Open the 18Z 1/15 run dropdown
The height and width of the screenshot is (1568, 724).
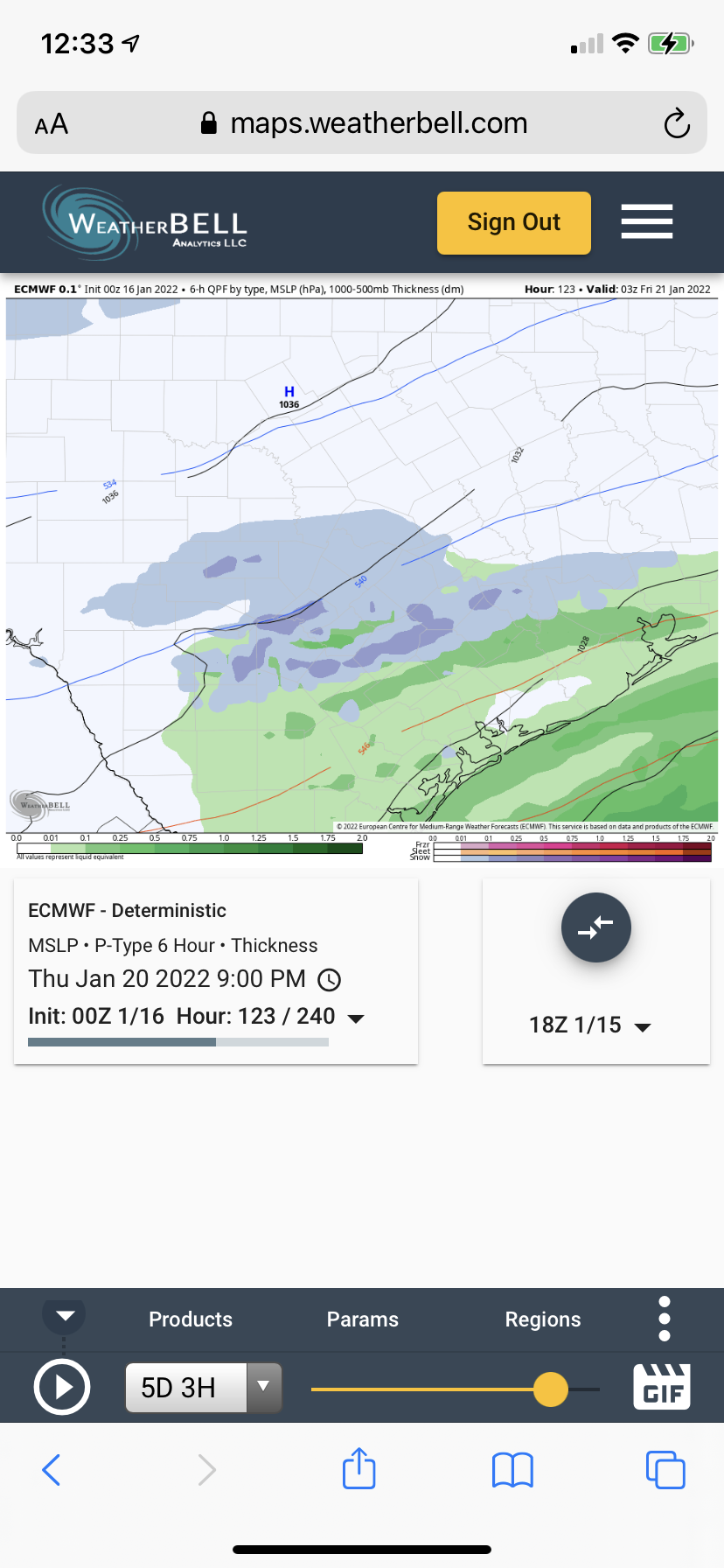click(643, 1026)
